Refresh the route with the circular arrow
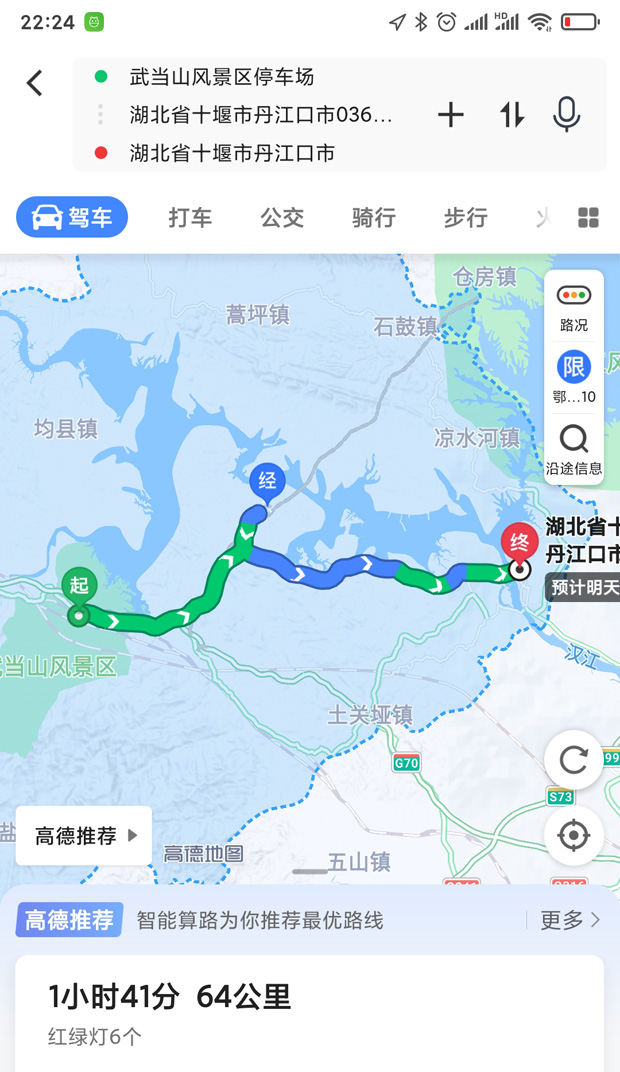620x1072 pixels. (574, 760)
